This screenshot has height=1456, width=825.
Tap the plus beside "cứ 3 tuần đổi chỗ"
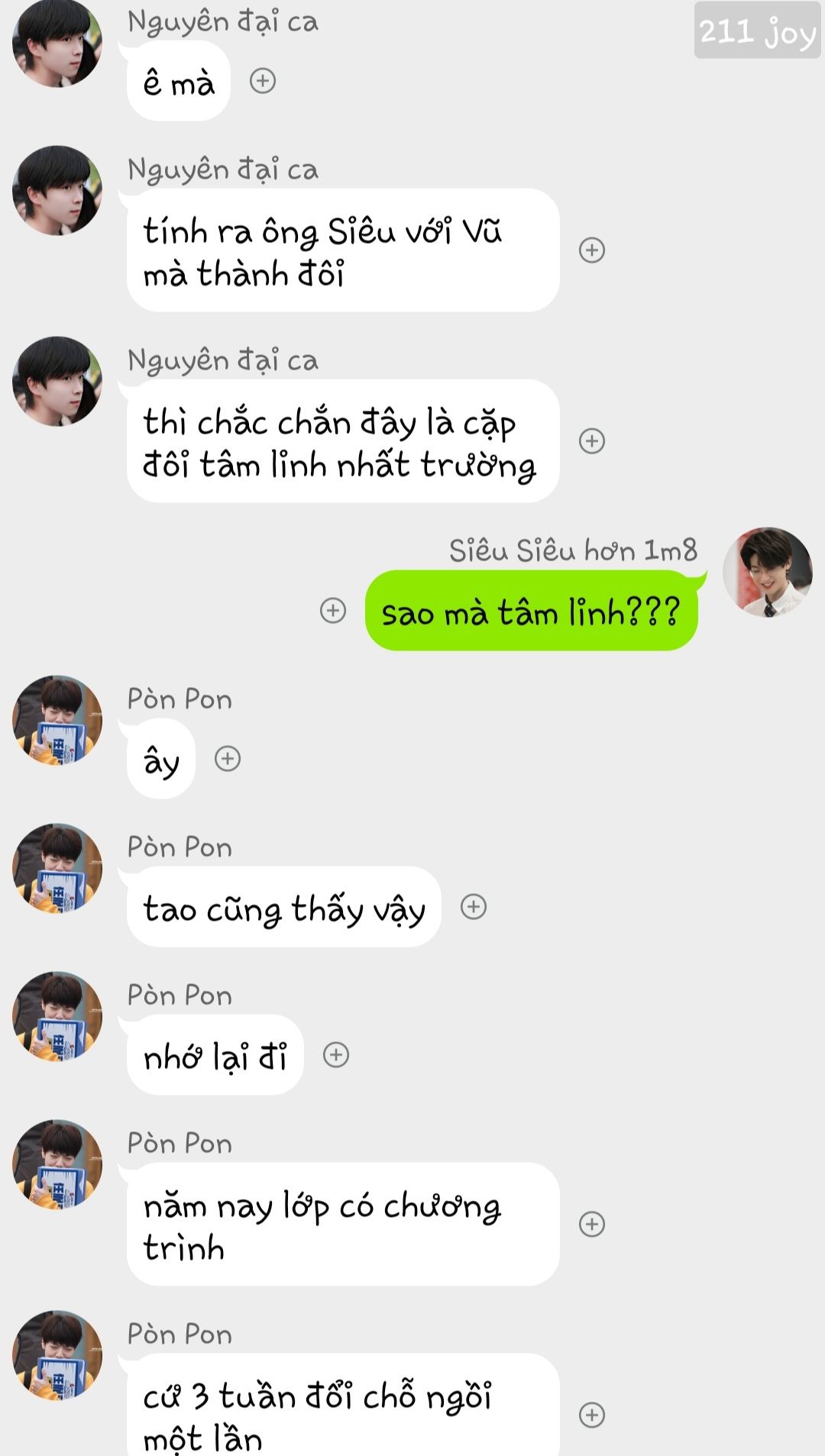click(592, 1415)
